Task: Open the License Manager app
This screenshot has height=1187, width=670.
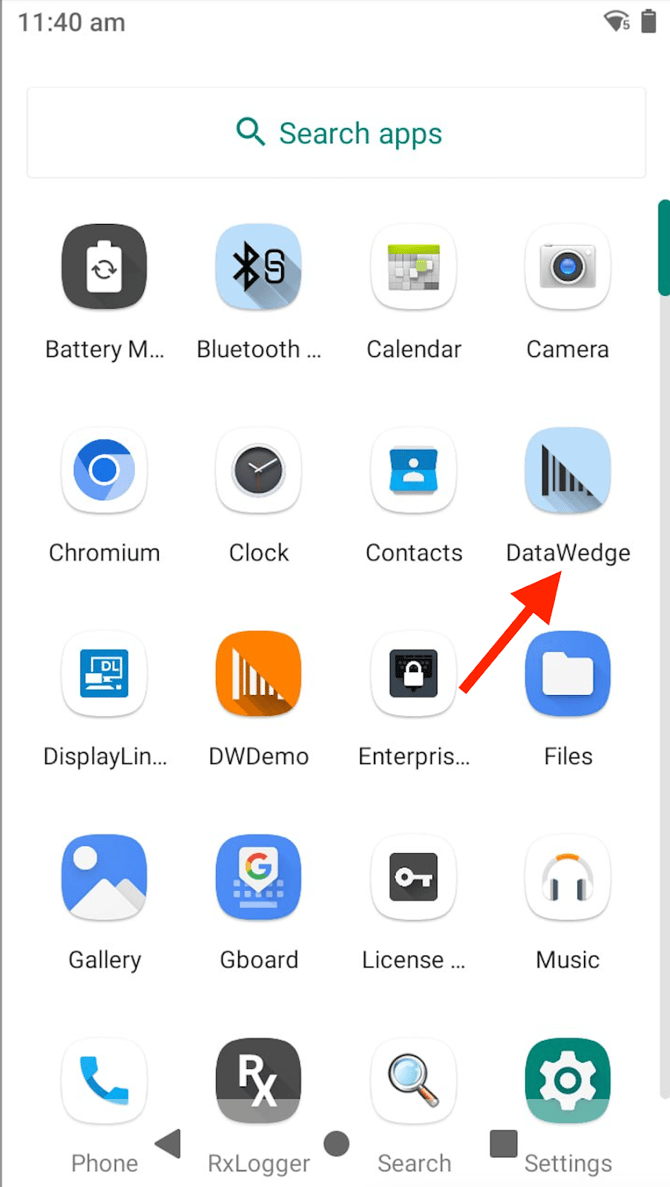Action: (x=414, y=878)
